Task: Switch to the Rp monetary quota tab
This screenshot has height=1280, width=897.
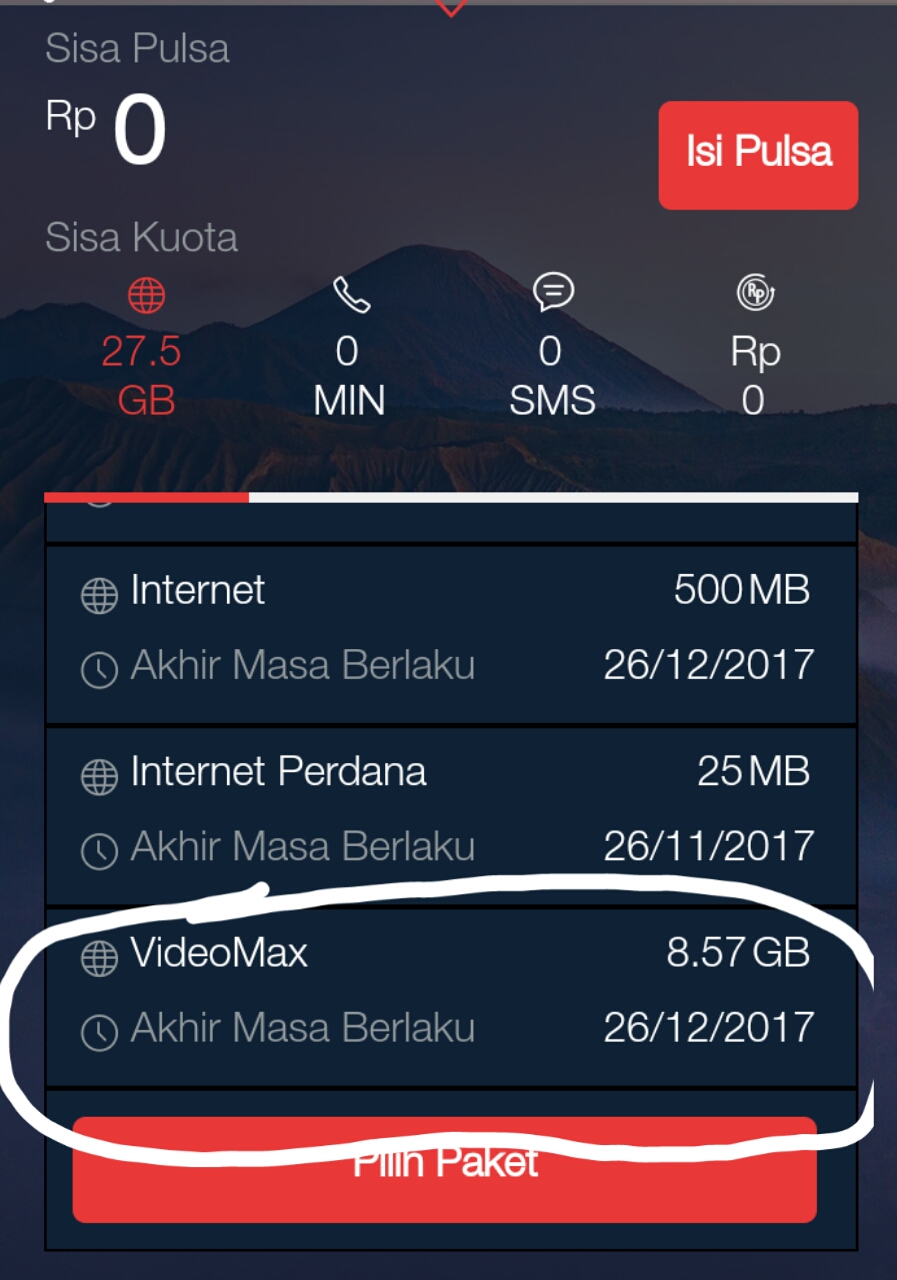Action: 755,350
